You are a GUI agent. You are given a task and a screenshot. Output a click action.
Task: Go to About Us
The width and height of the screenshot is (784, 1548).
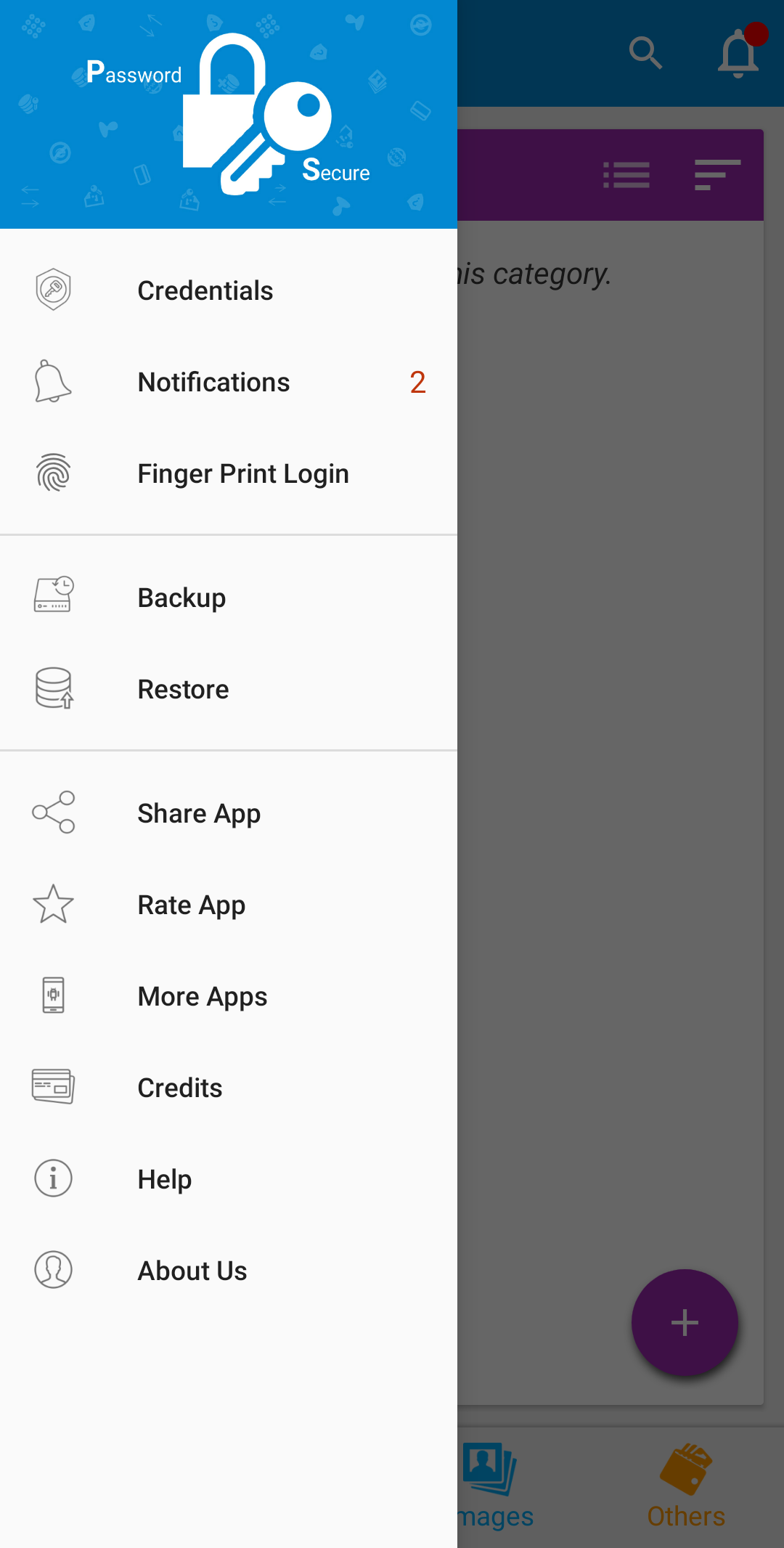(192, 1271)
